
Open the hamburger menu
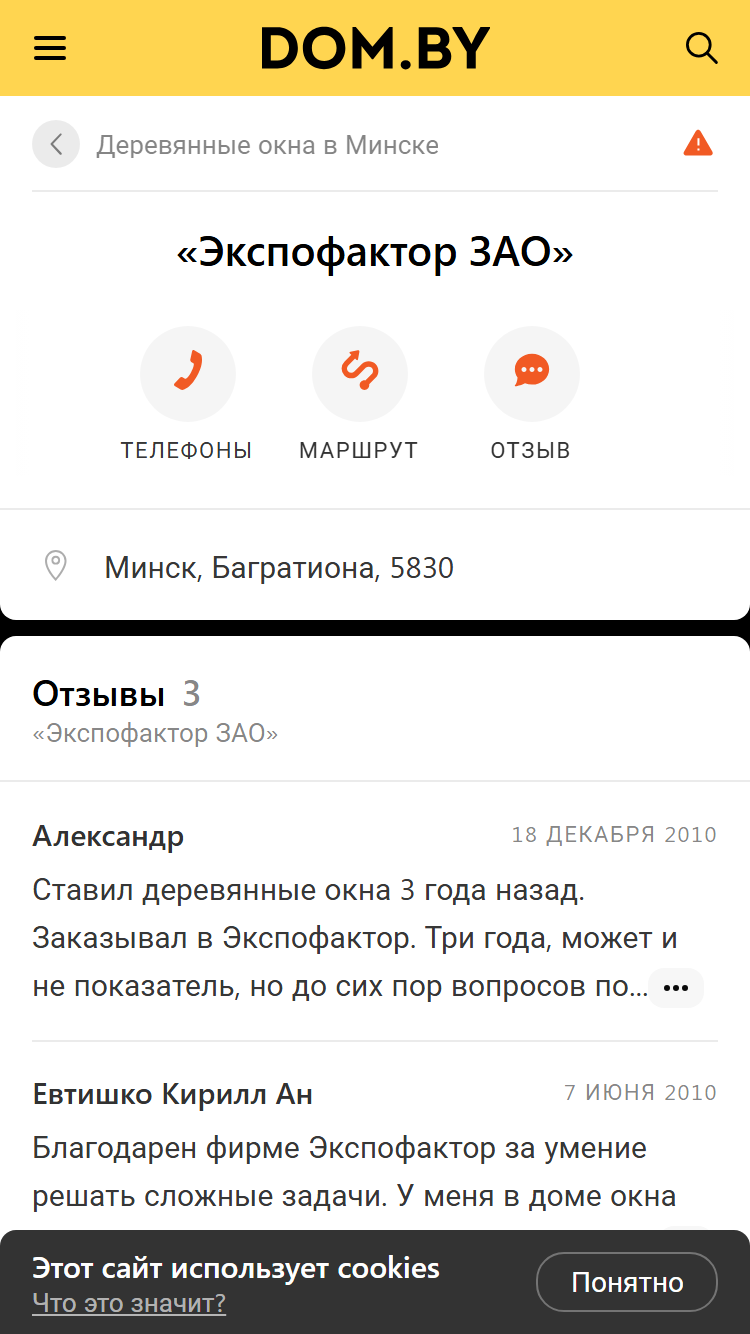(50, 48)
